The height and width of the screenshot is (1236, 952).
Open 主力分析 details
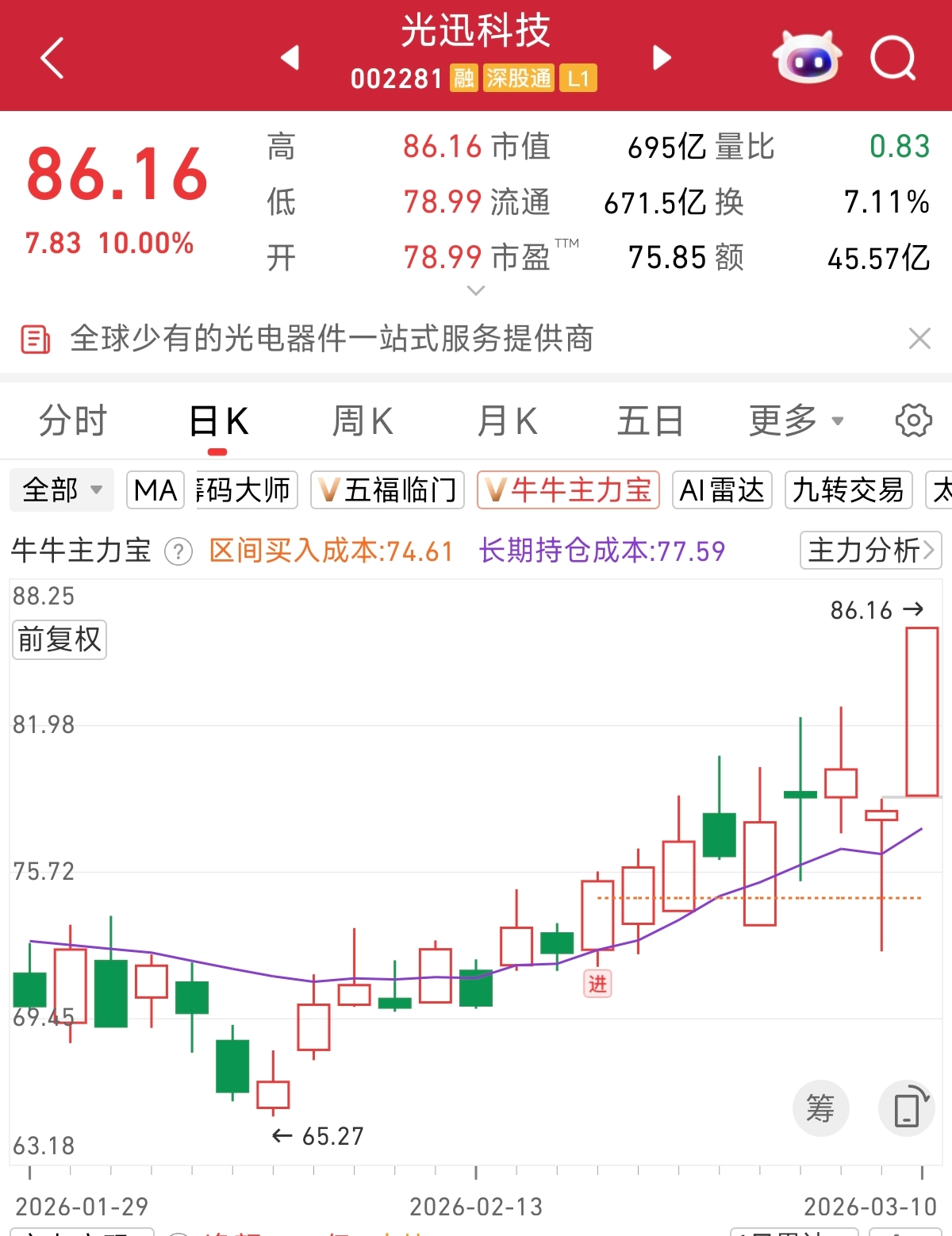pyautogui.click(x=870, y=551)
